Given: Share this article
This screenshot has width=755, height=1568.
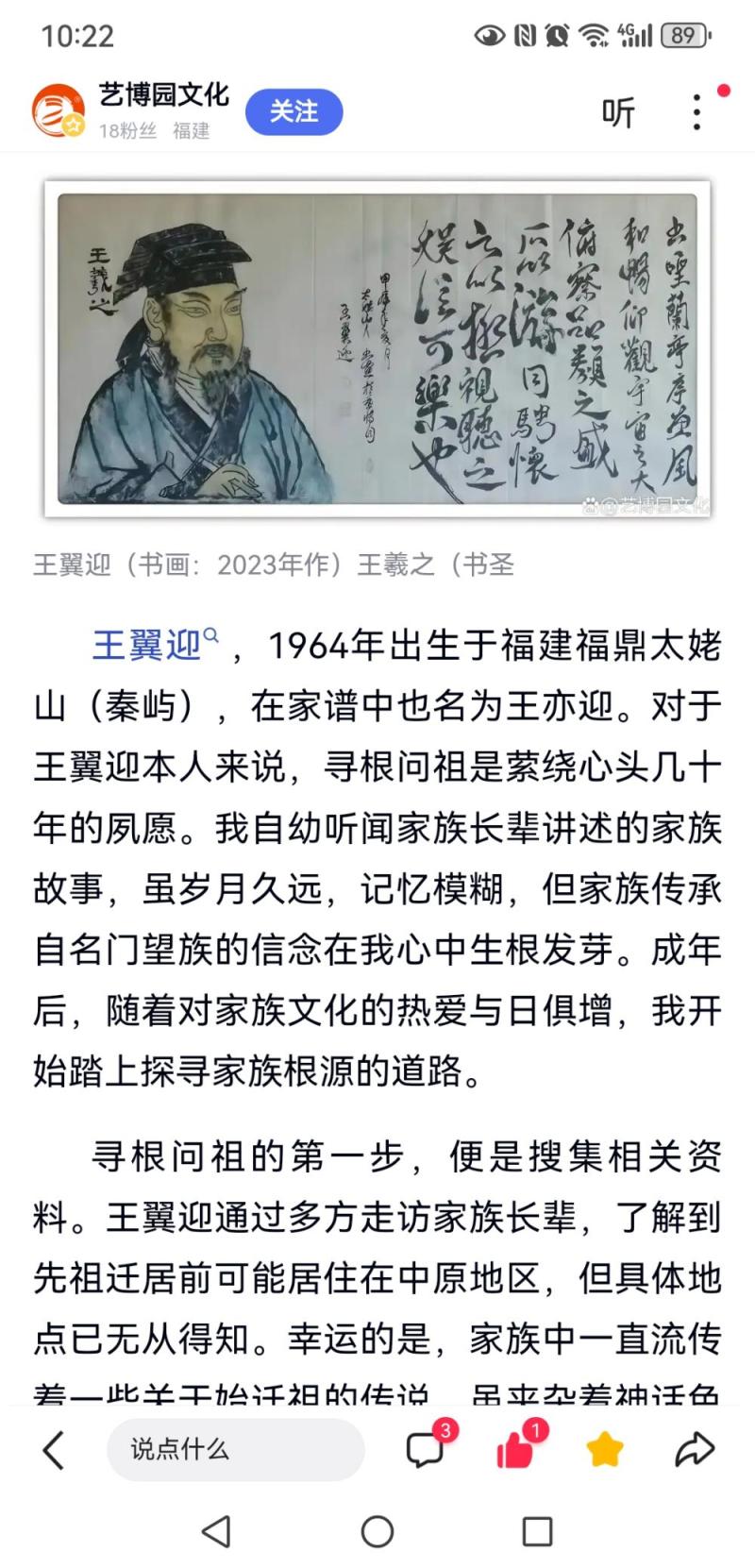Looking at the screenshot, I should (695, 1449).
